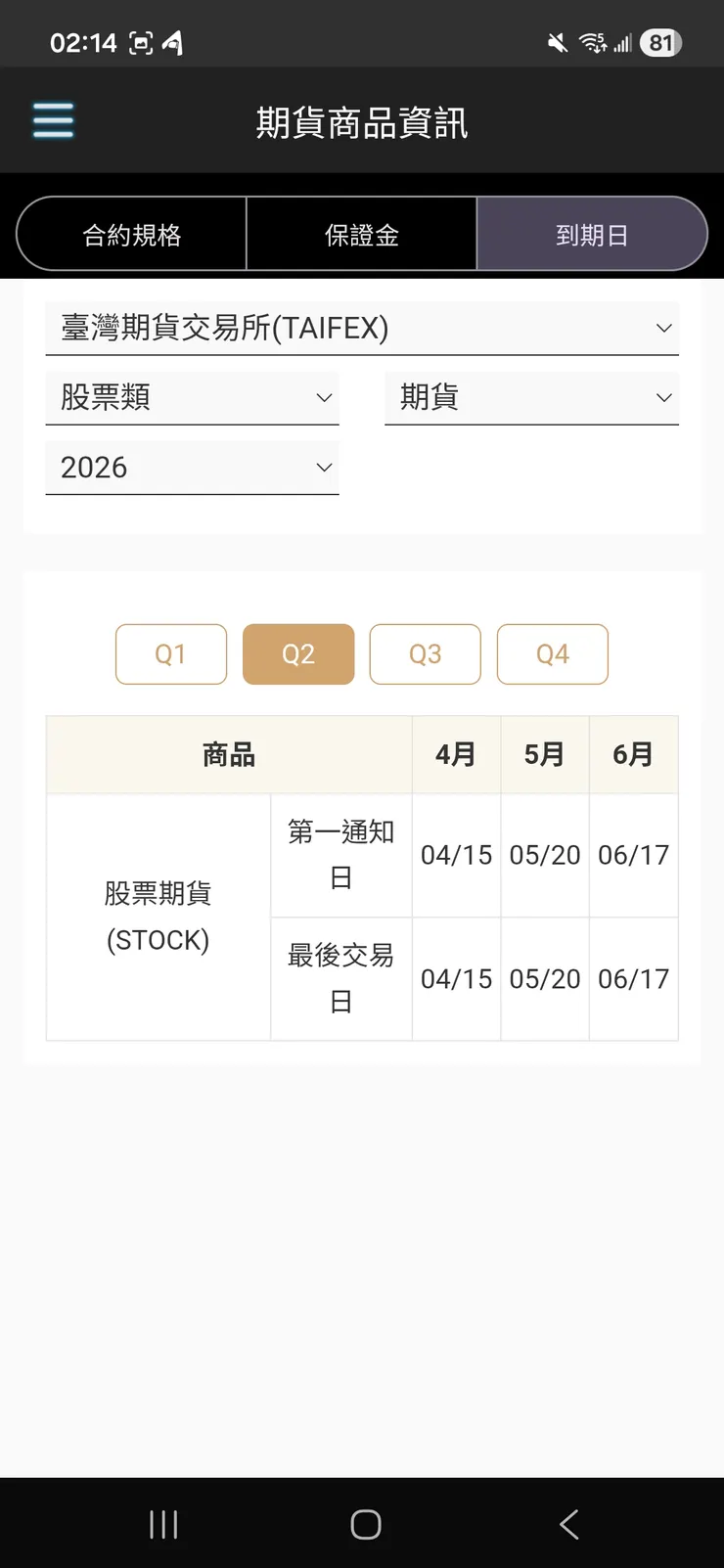Tap the 04/15 first notice day cell
The height and width of the screenshot is (1568, 724).
[x=456, y=855]
